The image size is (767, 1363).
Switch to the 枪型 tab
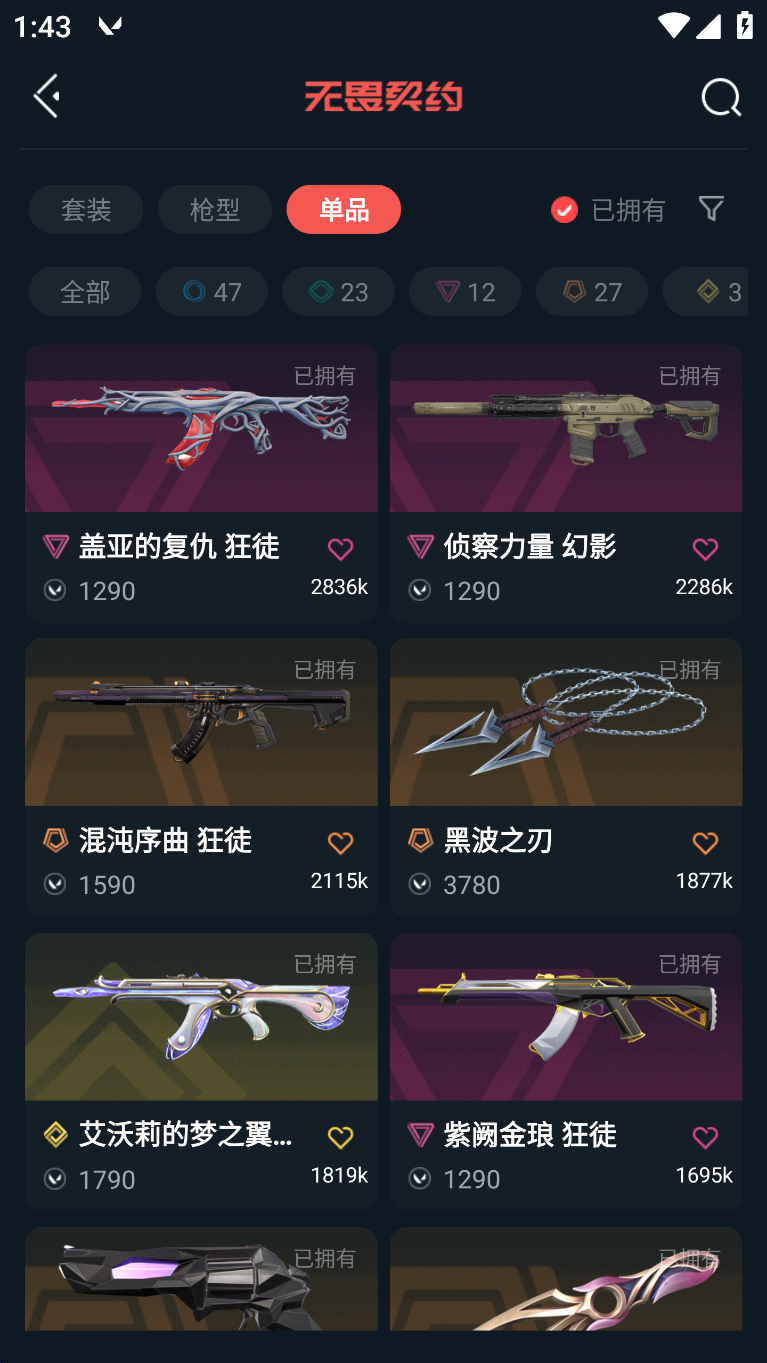(214, 209)
